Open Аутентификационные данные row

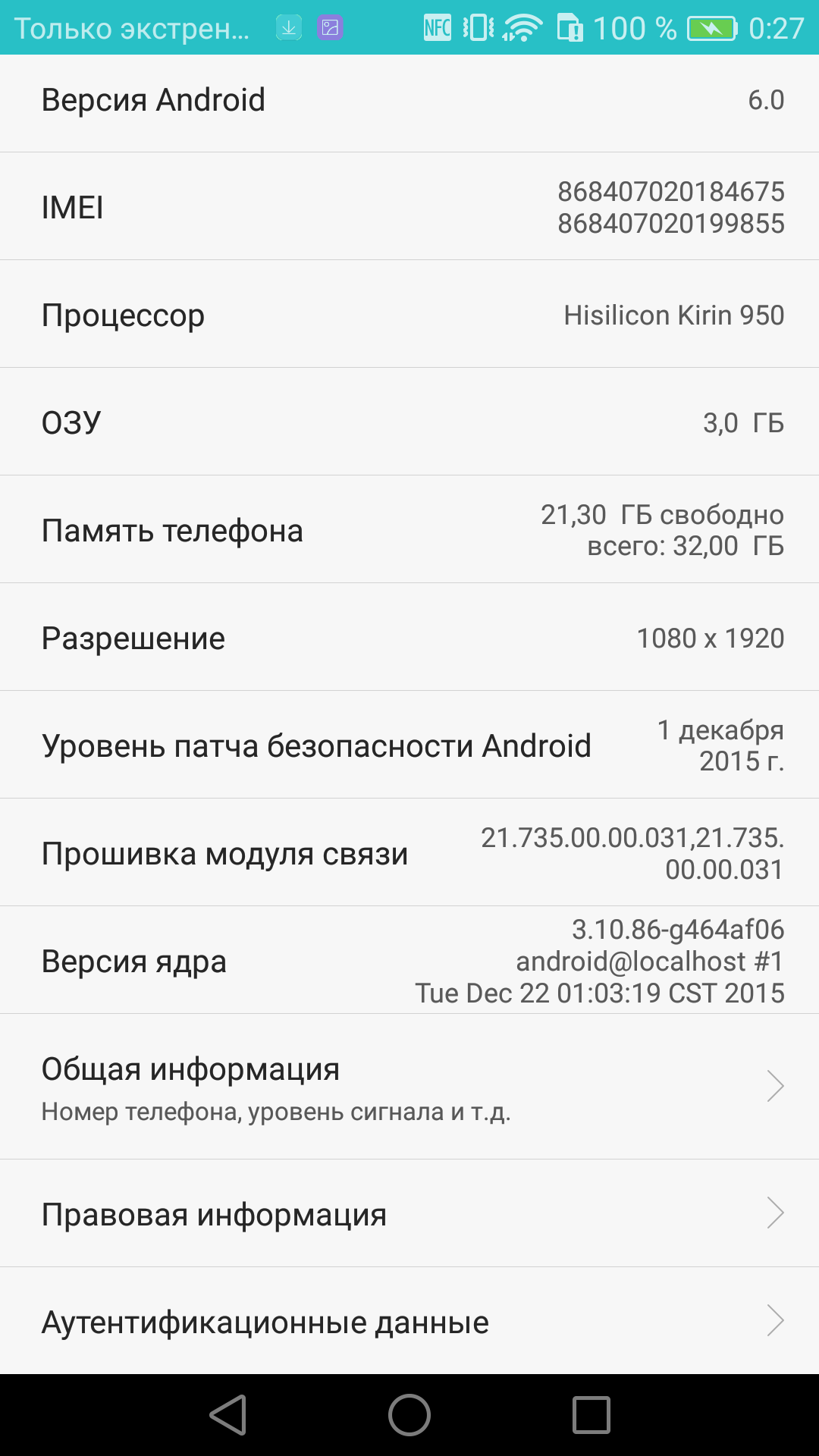pyautogui.click(x=409, y=1321)
